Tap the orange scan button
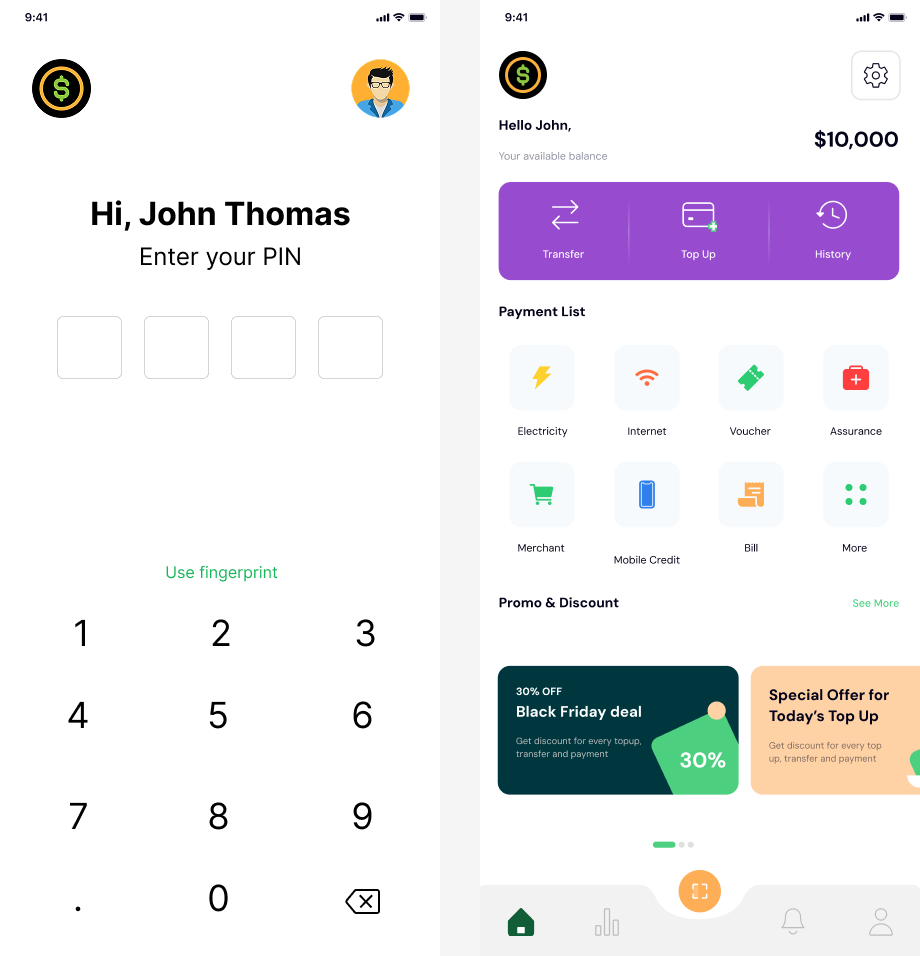This screenshot has height=956, width=920. pos(699,891)
